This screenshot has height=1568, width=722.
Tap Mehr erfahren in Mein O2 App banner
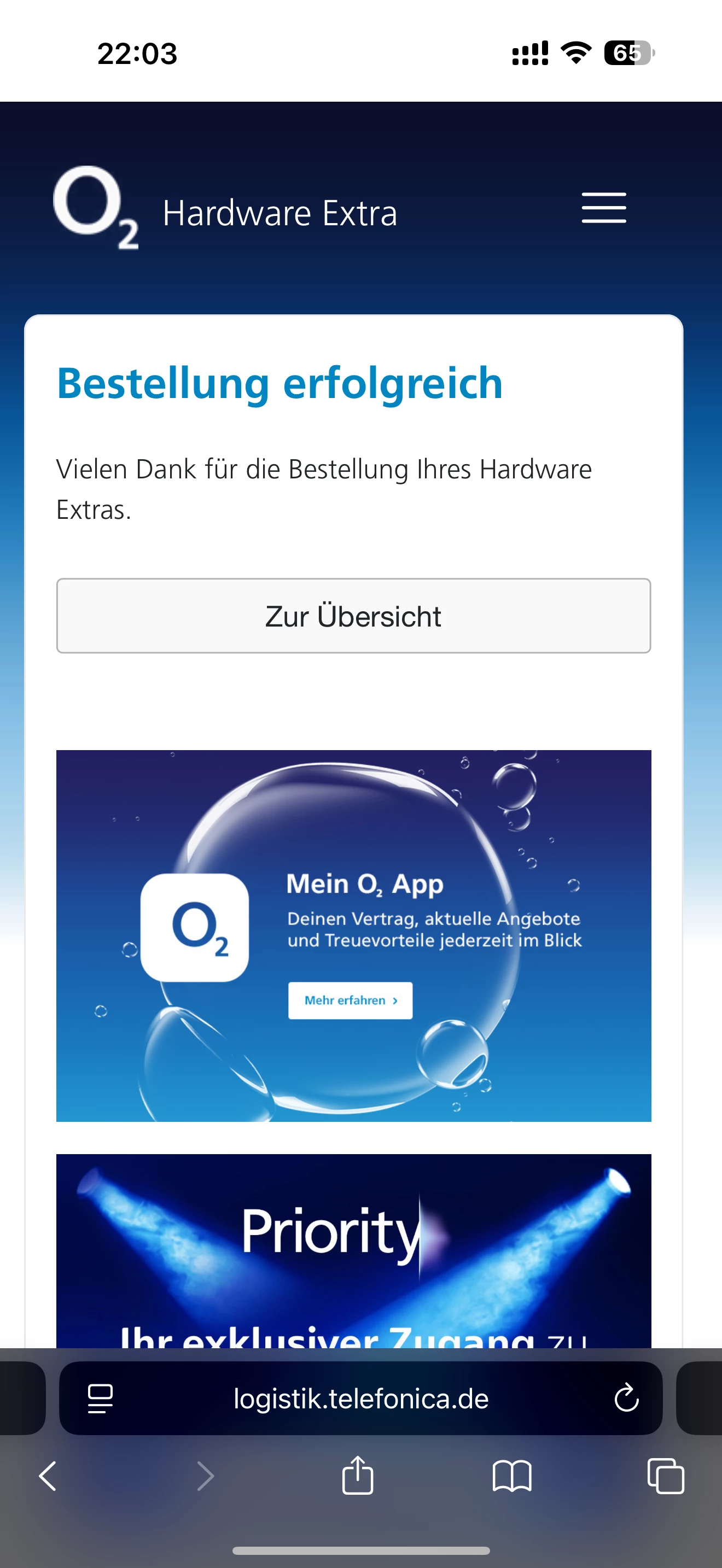[x=350, y=1000]
